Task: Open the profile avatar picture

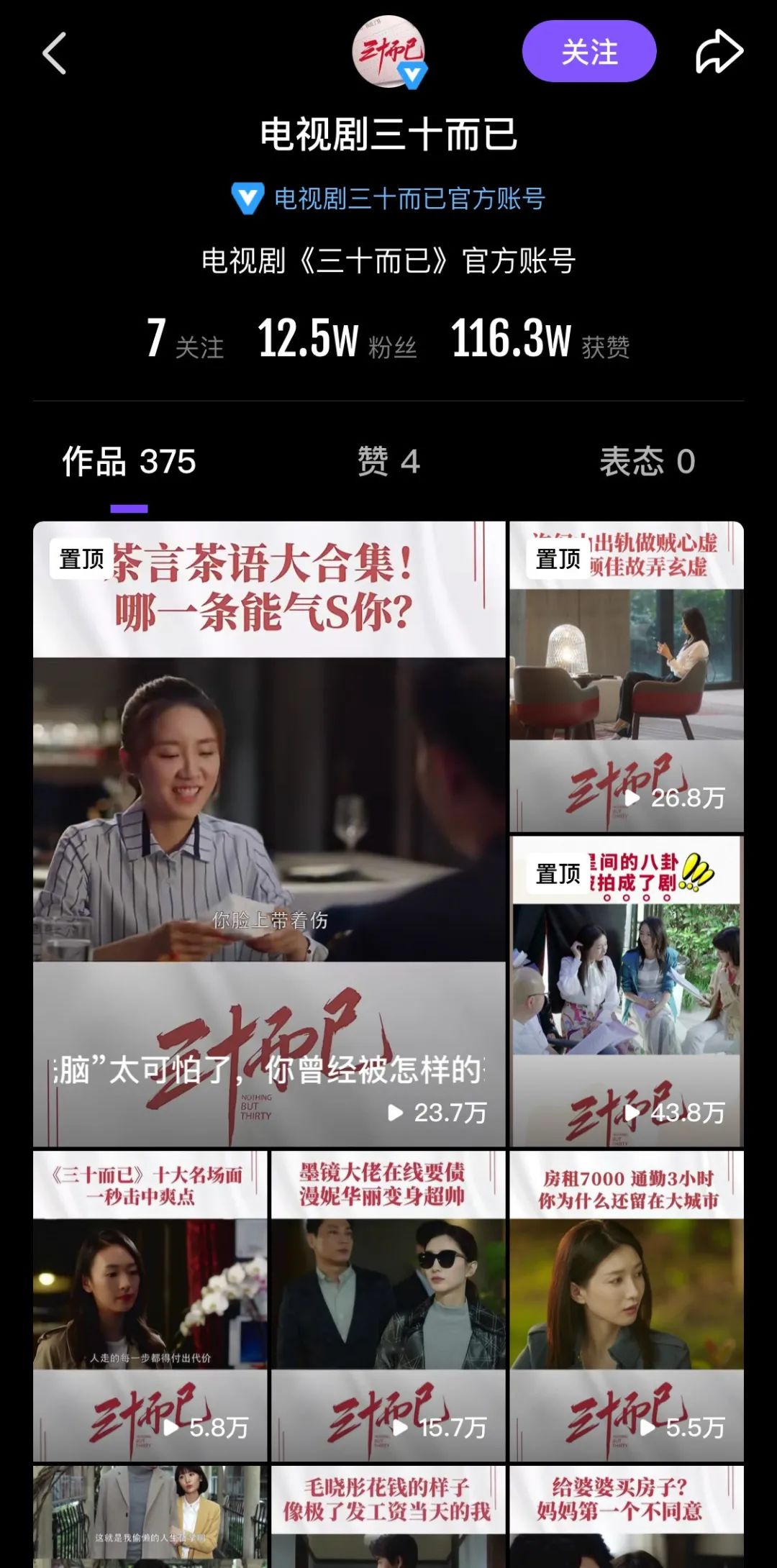Action: pos(389,52)
